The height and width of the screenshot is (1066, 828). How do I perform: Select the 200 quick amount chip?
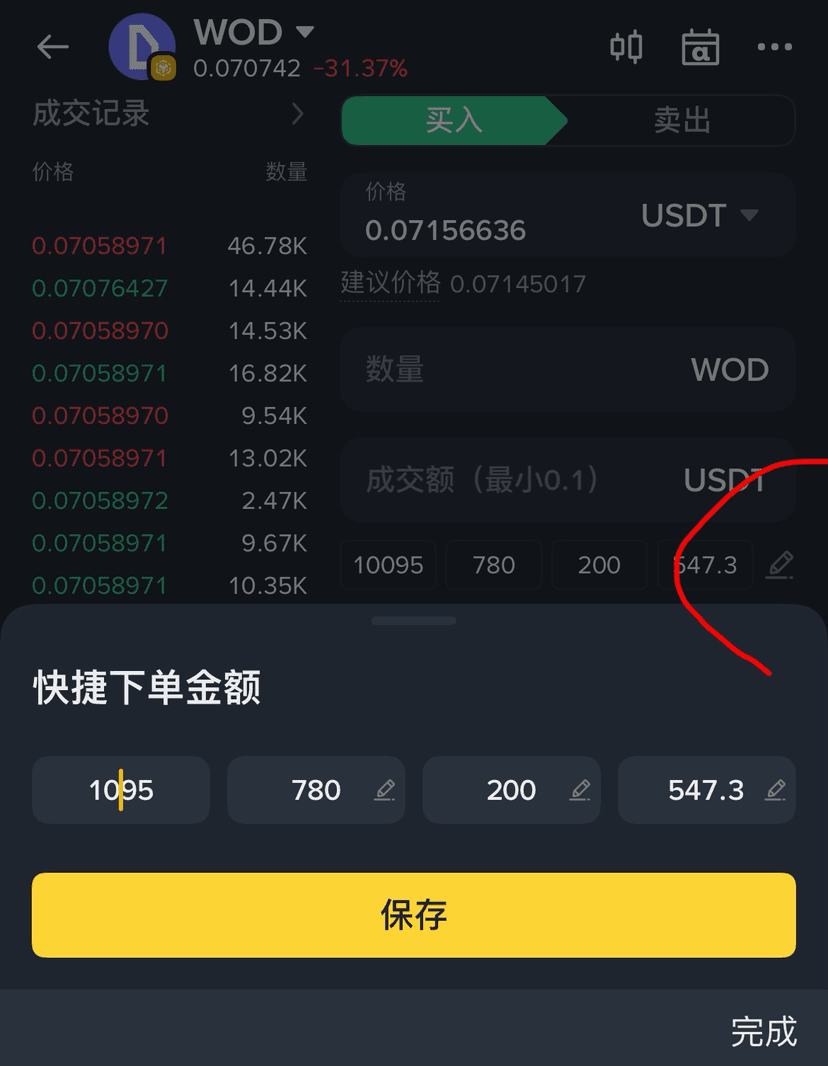[x=599, y=565]
